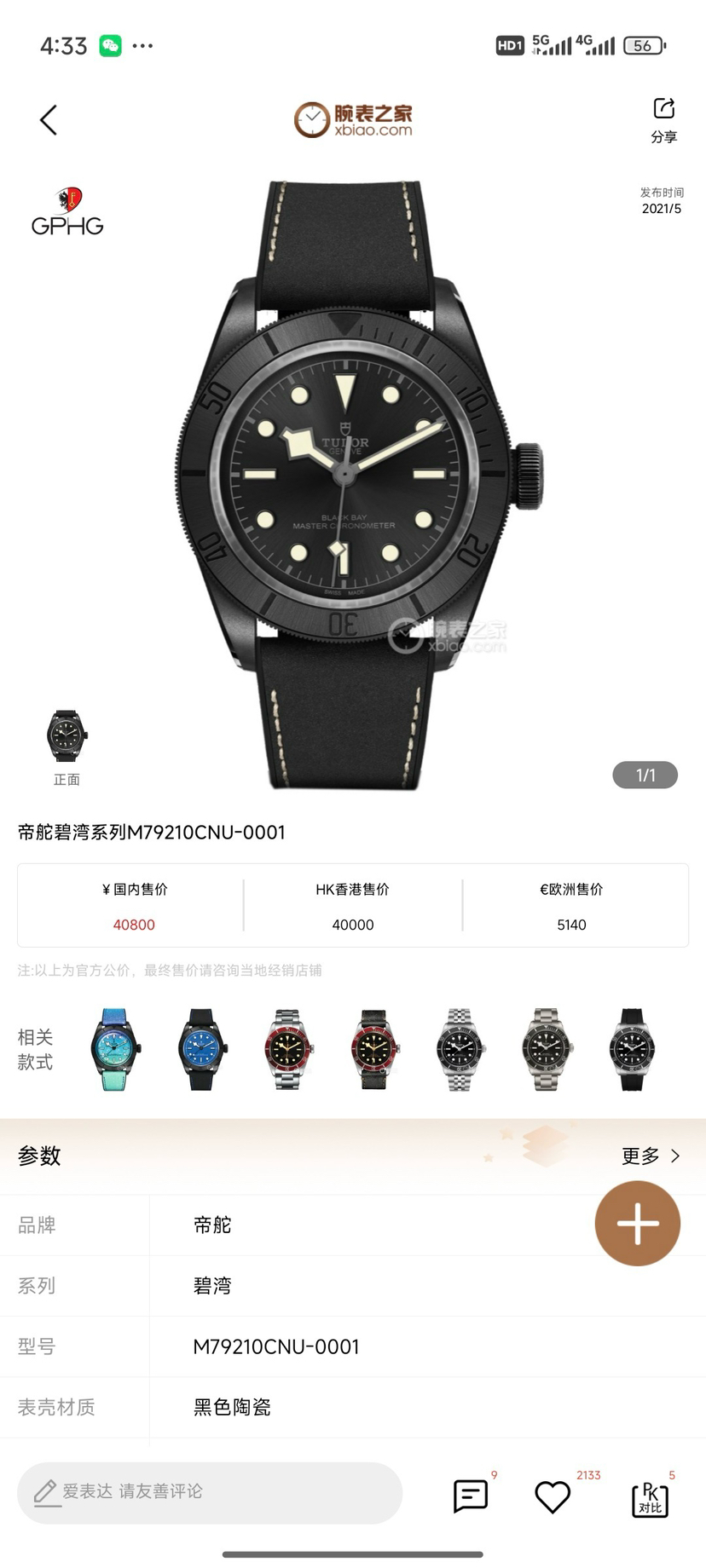706x1568 pixels.
Task: View the comments icon with 9 replies
Action: pos(471,1496)
